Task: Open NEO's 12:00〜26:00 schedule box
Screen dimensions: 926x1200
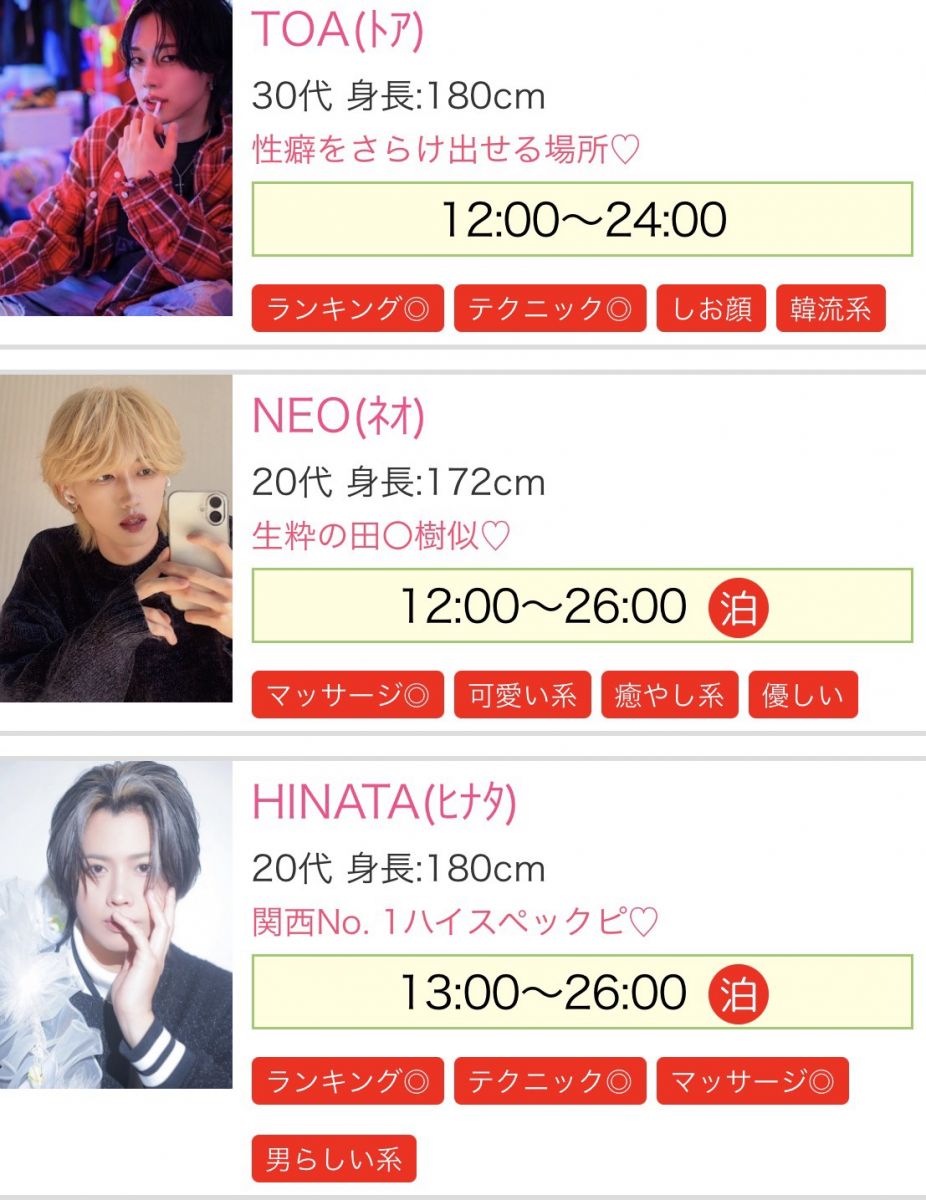Action: (x=582, y=606)
